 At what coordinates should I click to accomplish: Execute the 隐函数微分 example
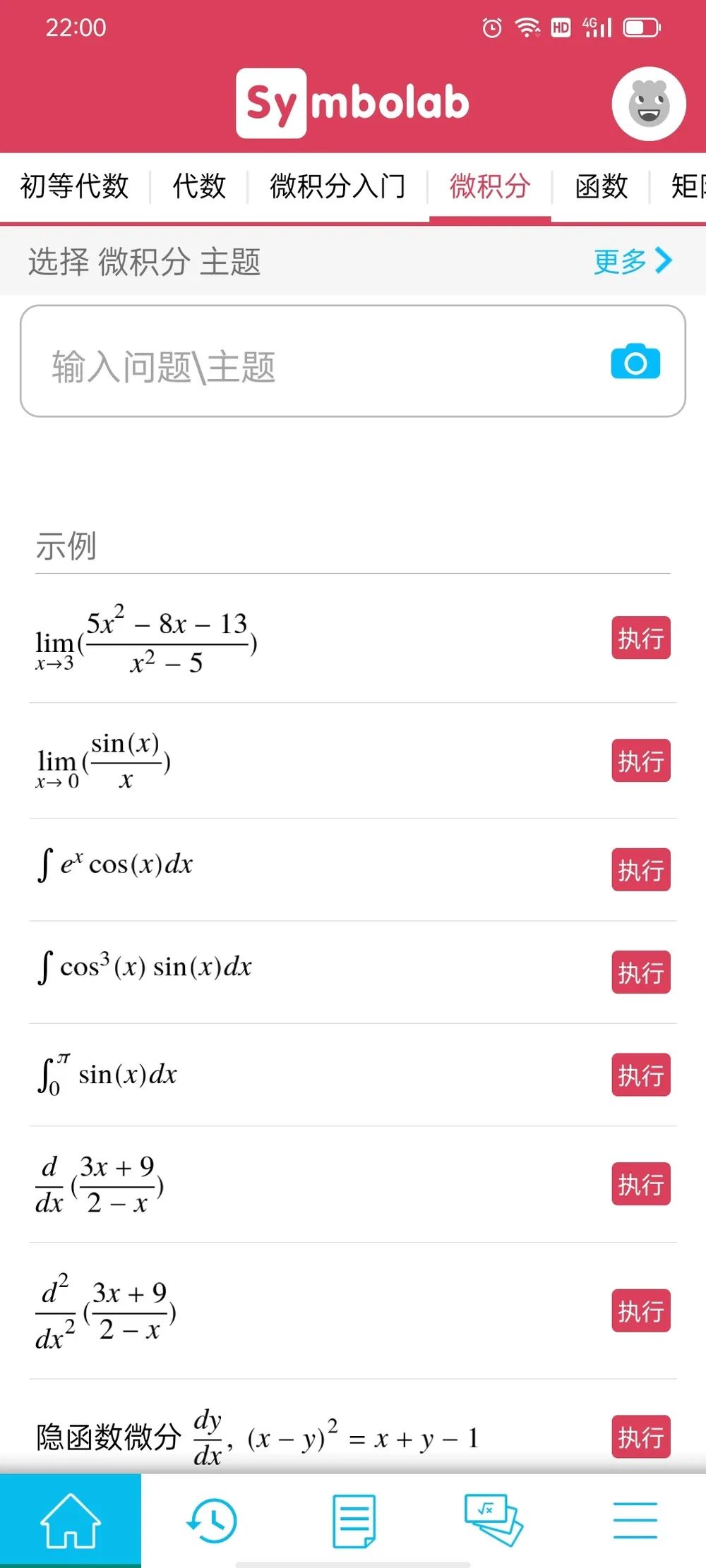point(640,1437)
